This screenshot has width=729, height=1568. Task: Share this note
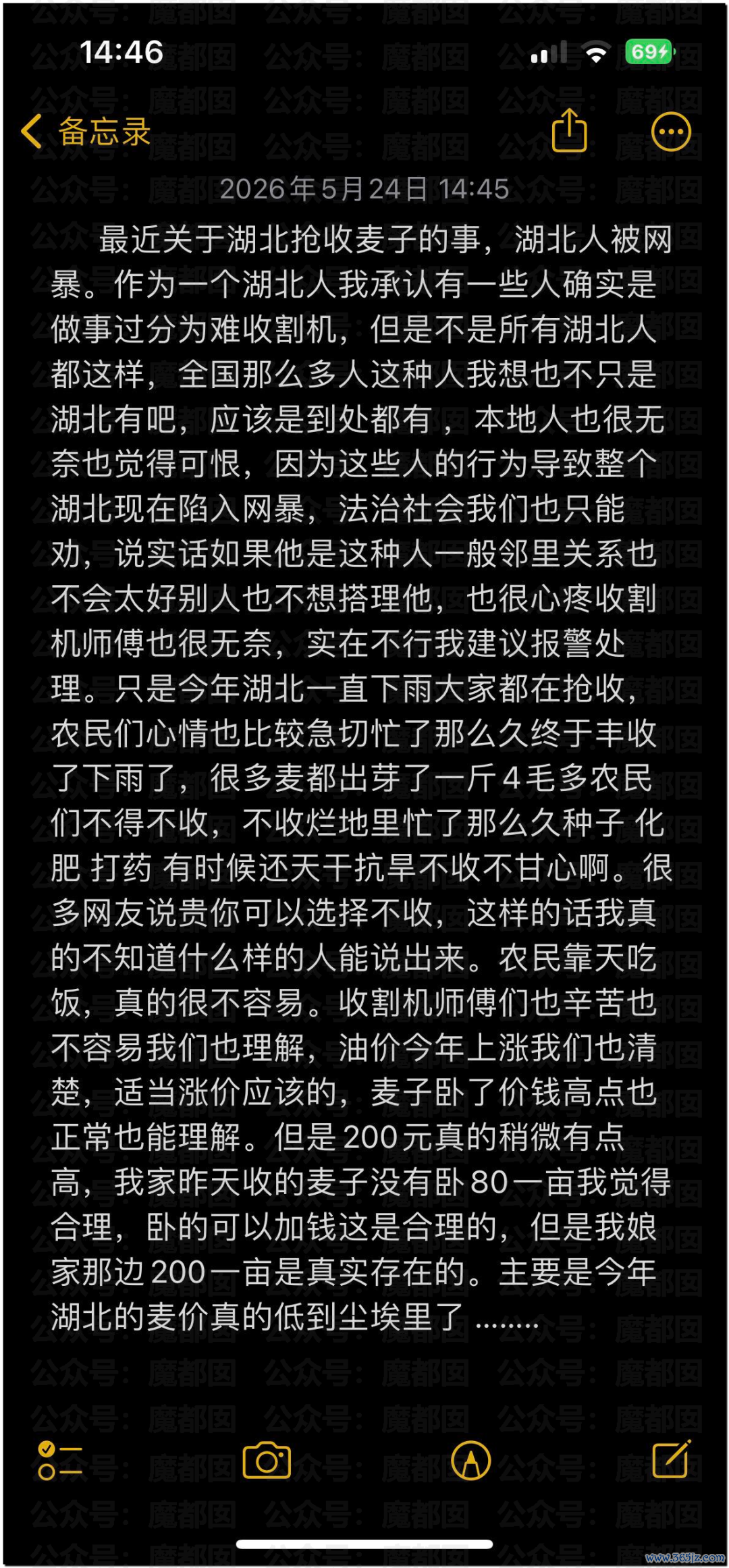click(569, 130)
